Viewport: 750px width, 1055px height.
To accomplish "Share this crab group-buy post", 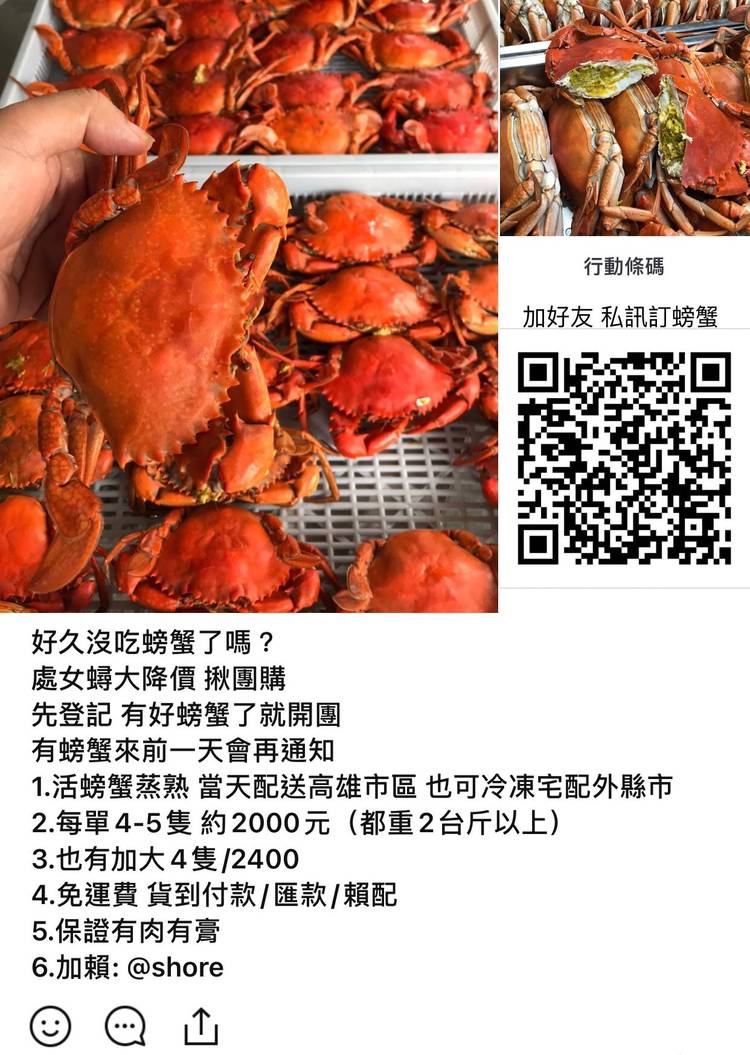I will (200, 1025).
